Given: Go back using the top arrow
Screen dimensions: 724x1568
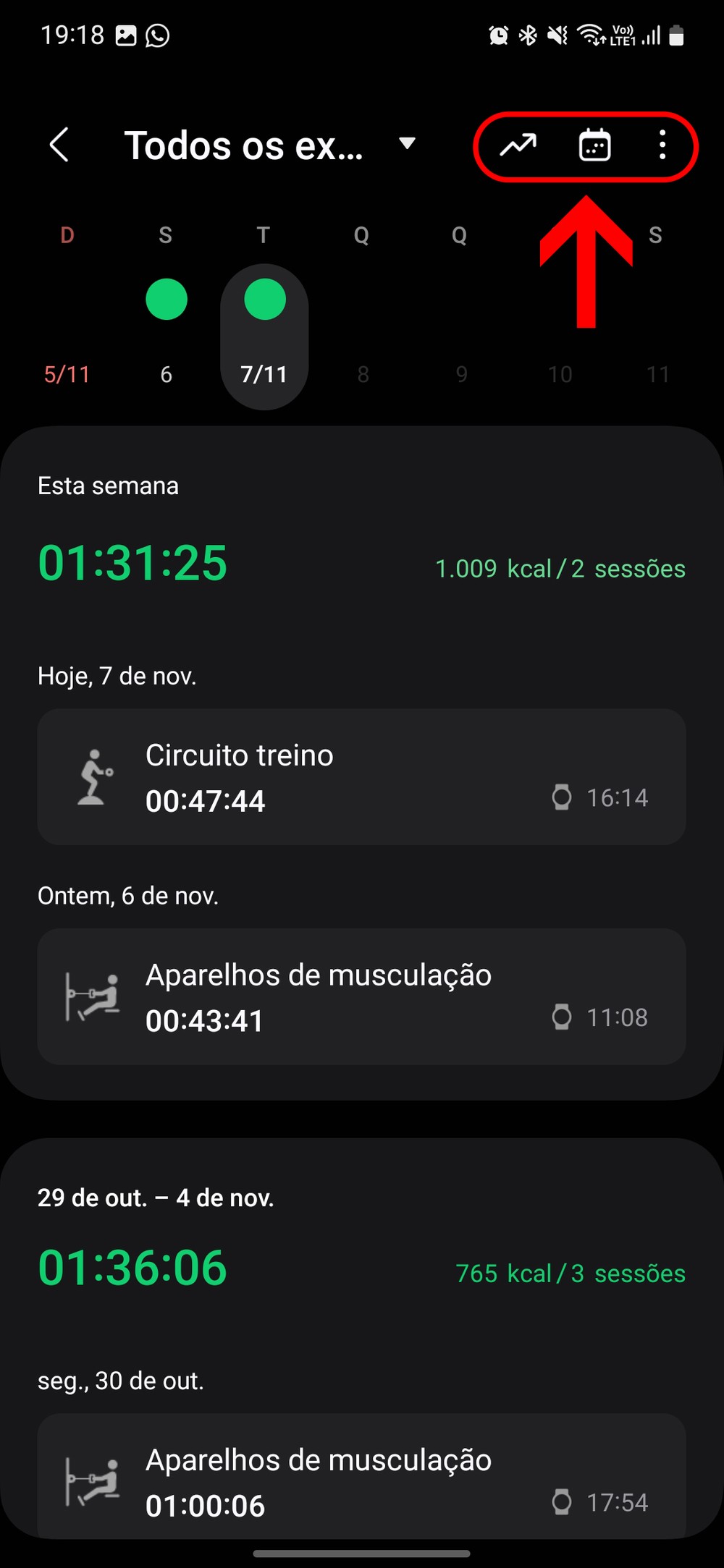Looking at the screenshot, I should (59, 145).
